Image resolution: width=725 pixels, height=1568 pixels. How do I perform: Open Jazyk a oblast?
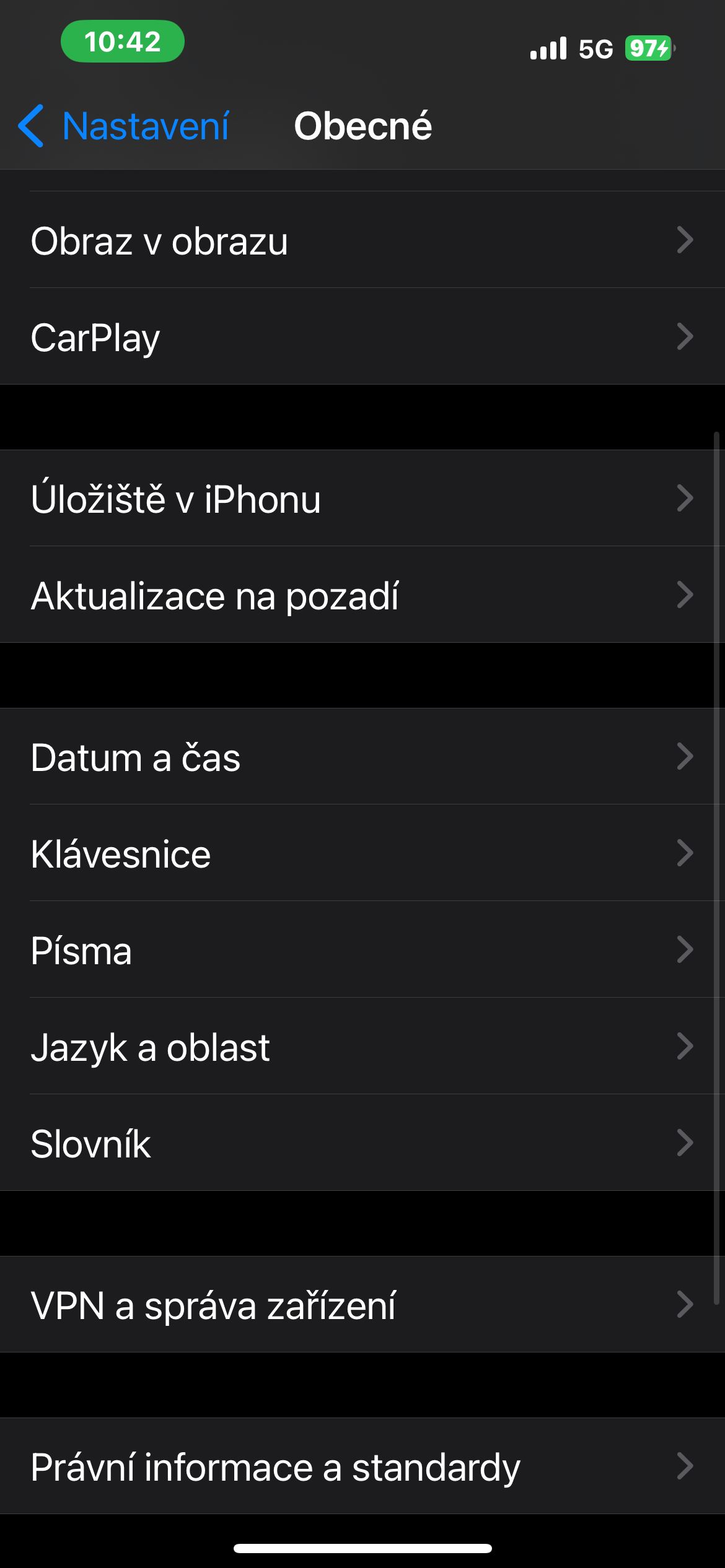tap(362, 1047)
